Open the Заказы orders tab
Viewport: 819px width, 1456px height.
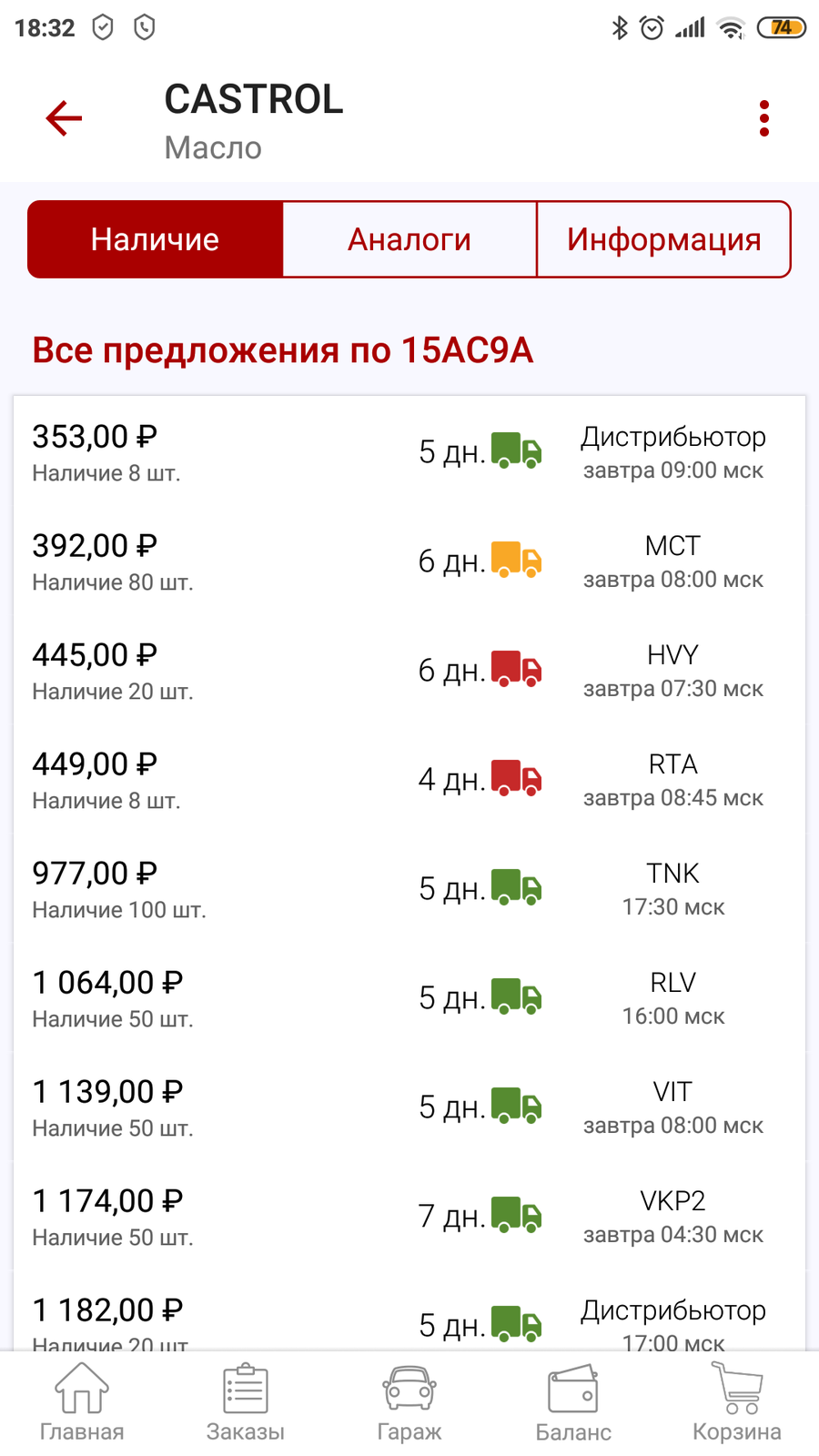(246, 1402)
